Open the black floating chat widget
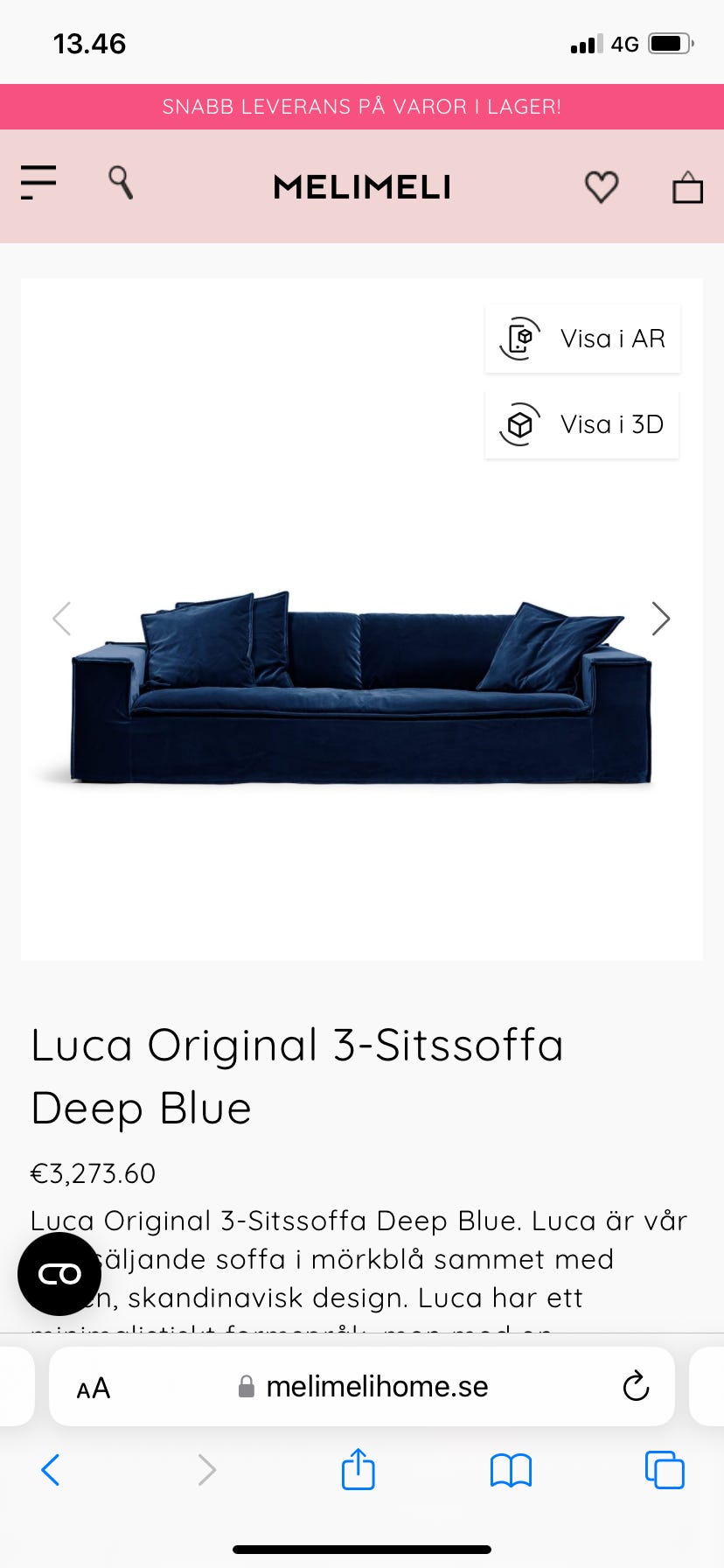Screen dimensions: 724x1568 (59, 1274)
